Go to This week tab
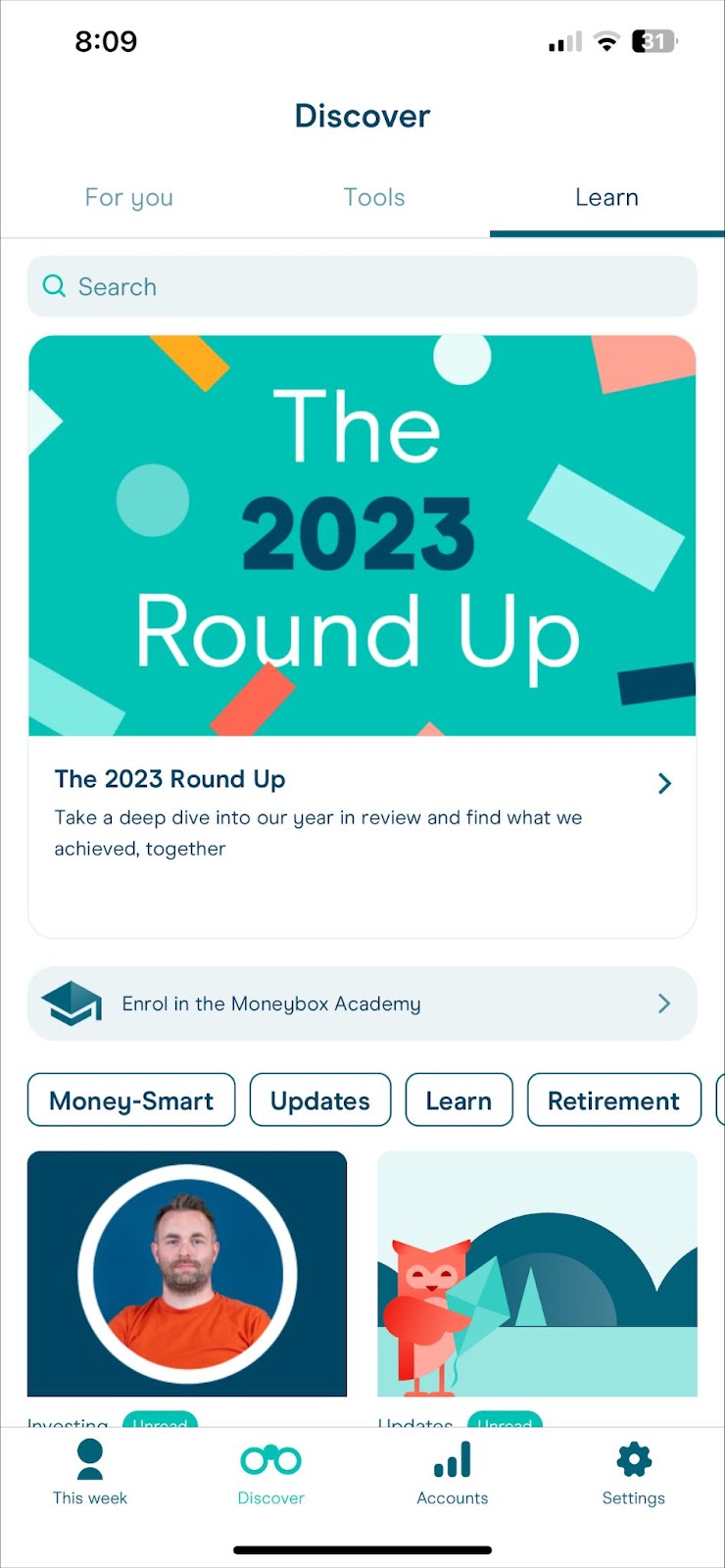 click(x=90, y=1471)
